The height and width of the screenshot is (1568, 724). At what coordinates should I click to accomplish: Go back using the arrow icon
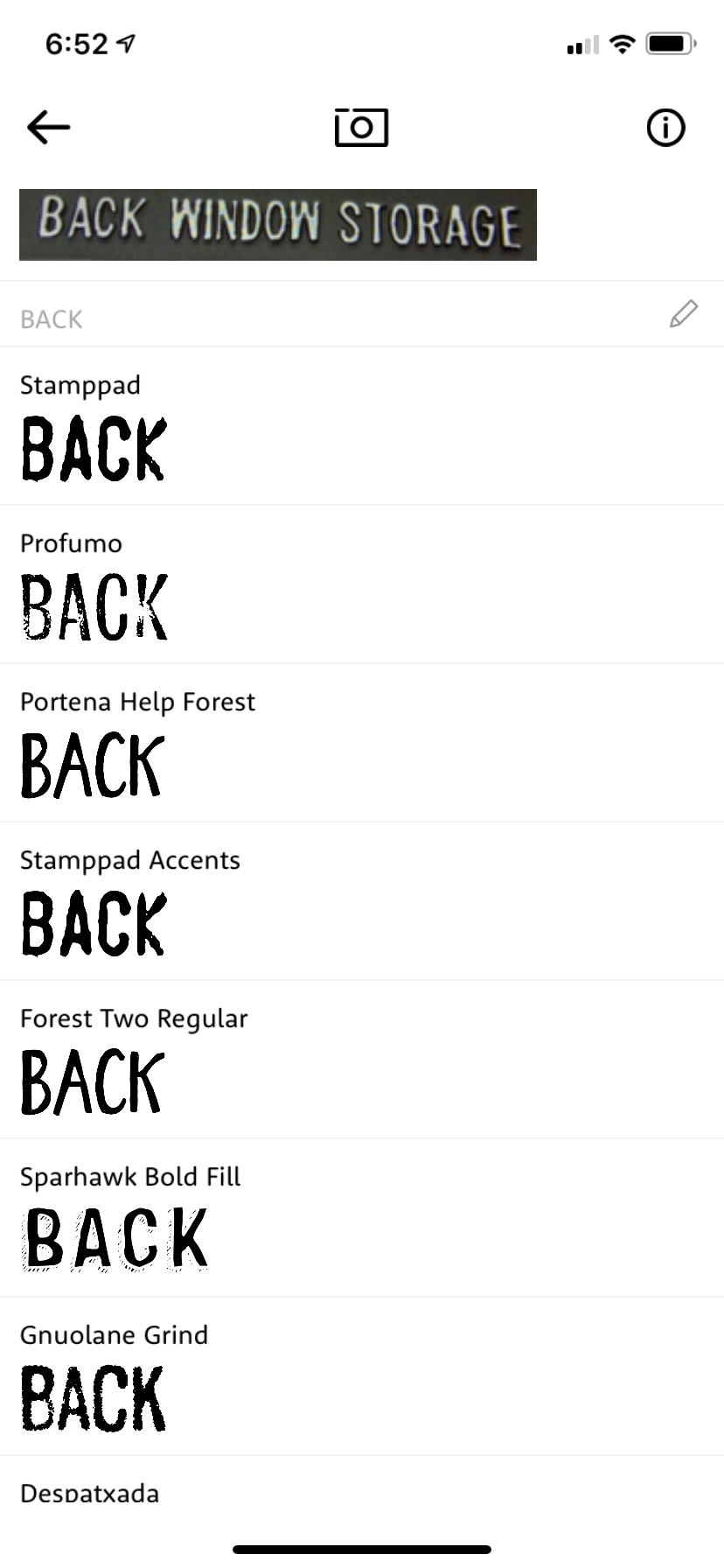(48, 128)
